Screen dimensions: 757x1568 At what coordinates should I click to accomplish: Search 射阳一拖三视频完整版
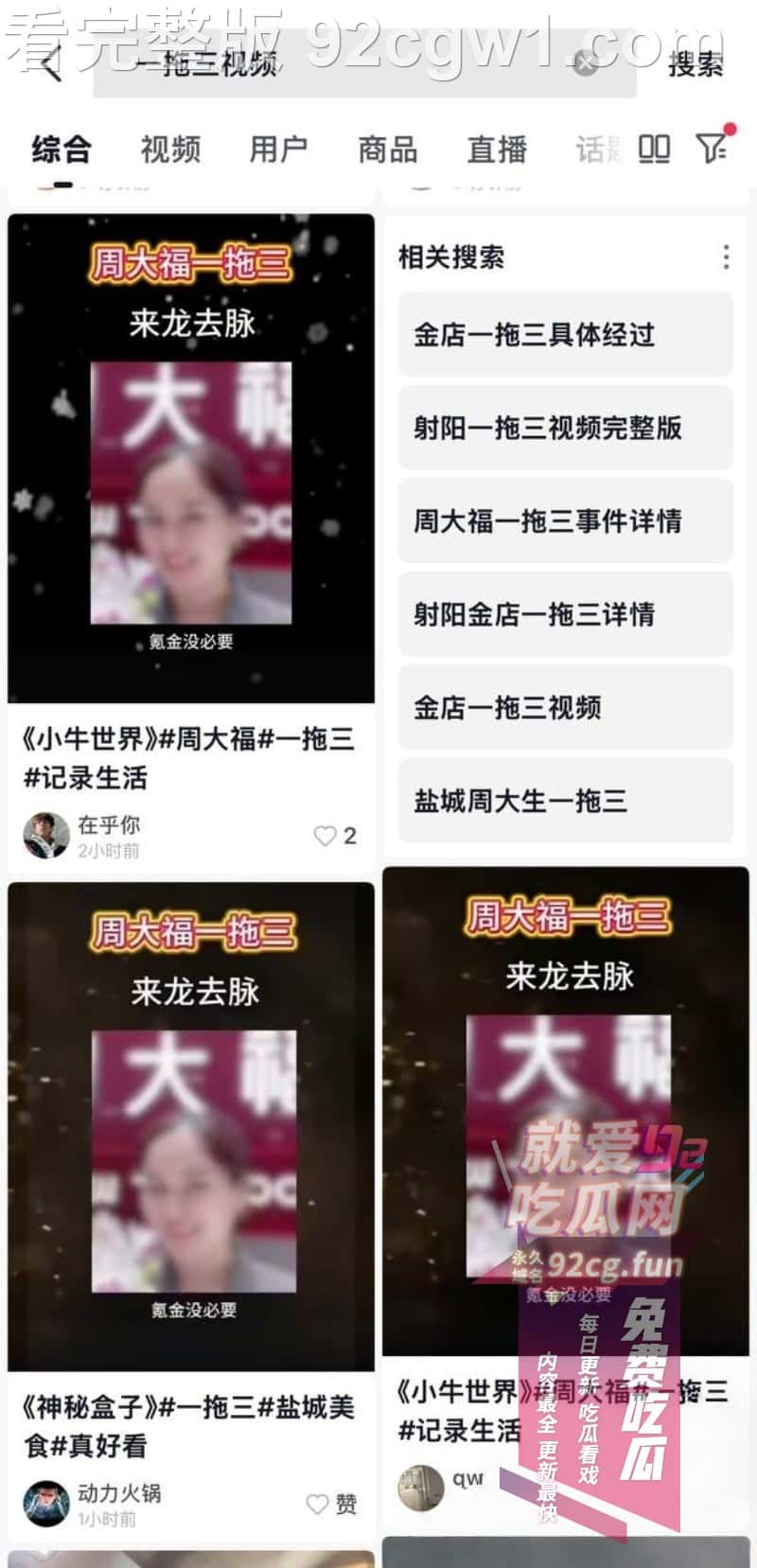[565, 428]
